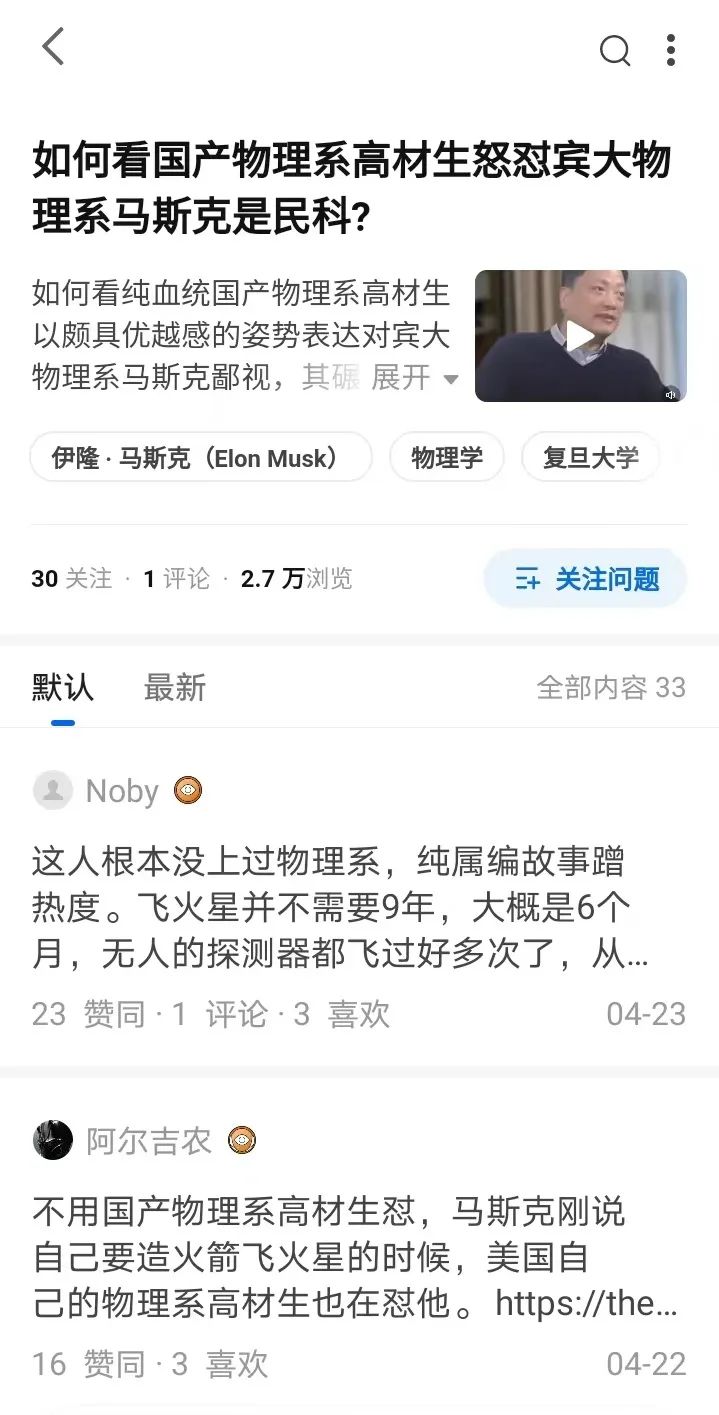Open 阿尔吉农's answer about 国产物理系高材生

[355, 1257]
